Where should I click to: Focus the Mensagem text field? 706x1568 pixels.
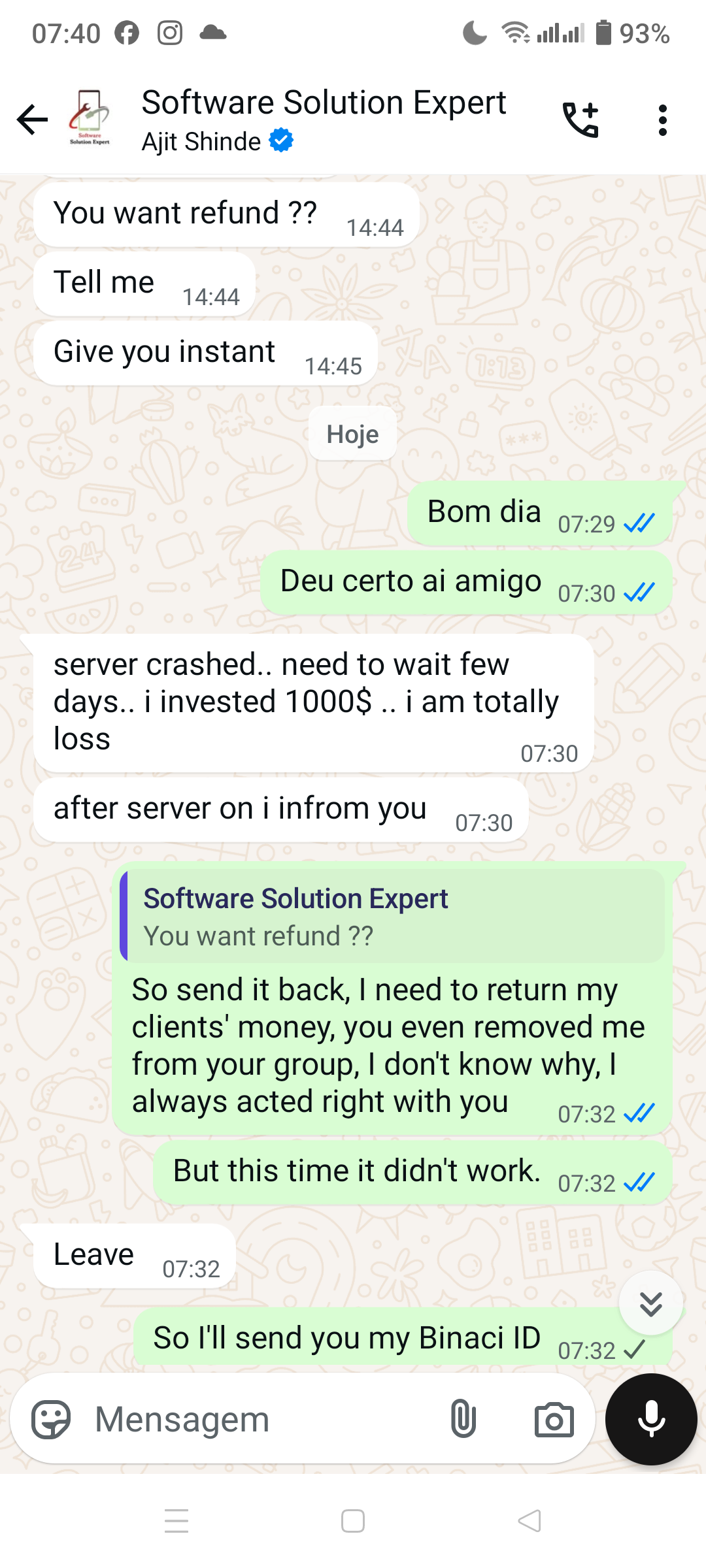(261, 1419)
